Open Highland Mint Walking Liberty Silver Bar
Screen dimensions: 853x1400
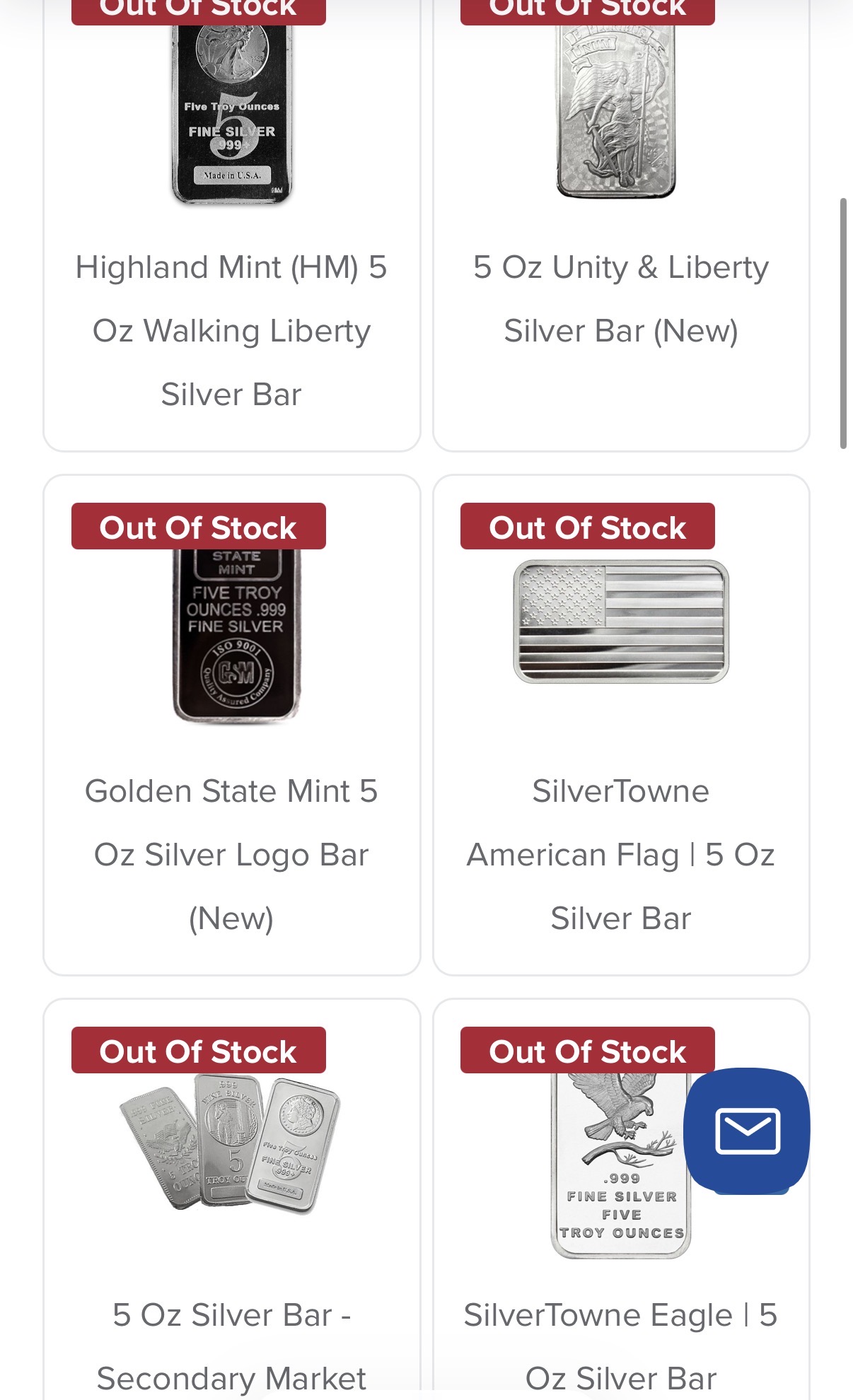pyautogui.click(x=231, y=330)
